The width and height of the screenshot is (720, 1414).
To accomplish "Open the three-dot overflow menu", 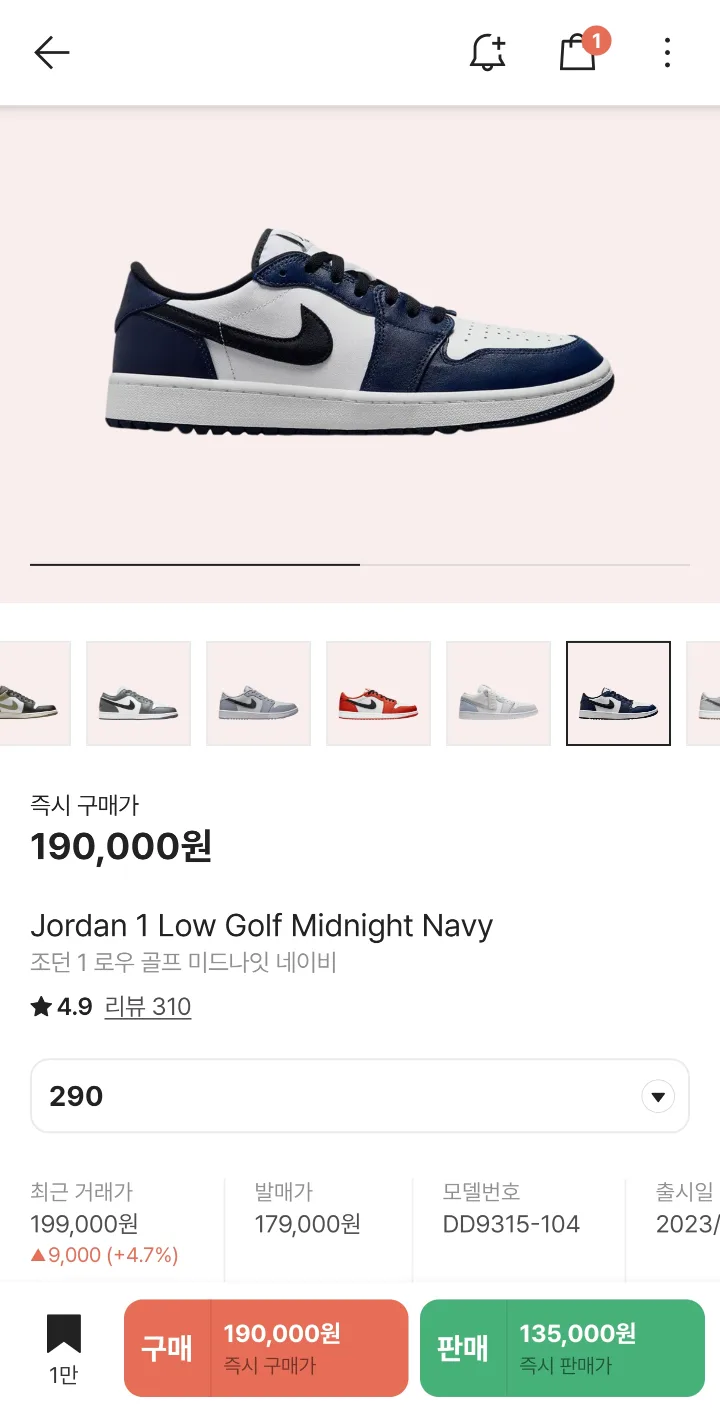I will pyautogui.click(x=667, y=52).
